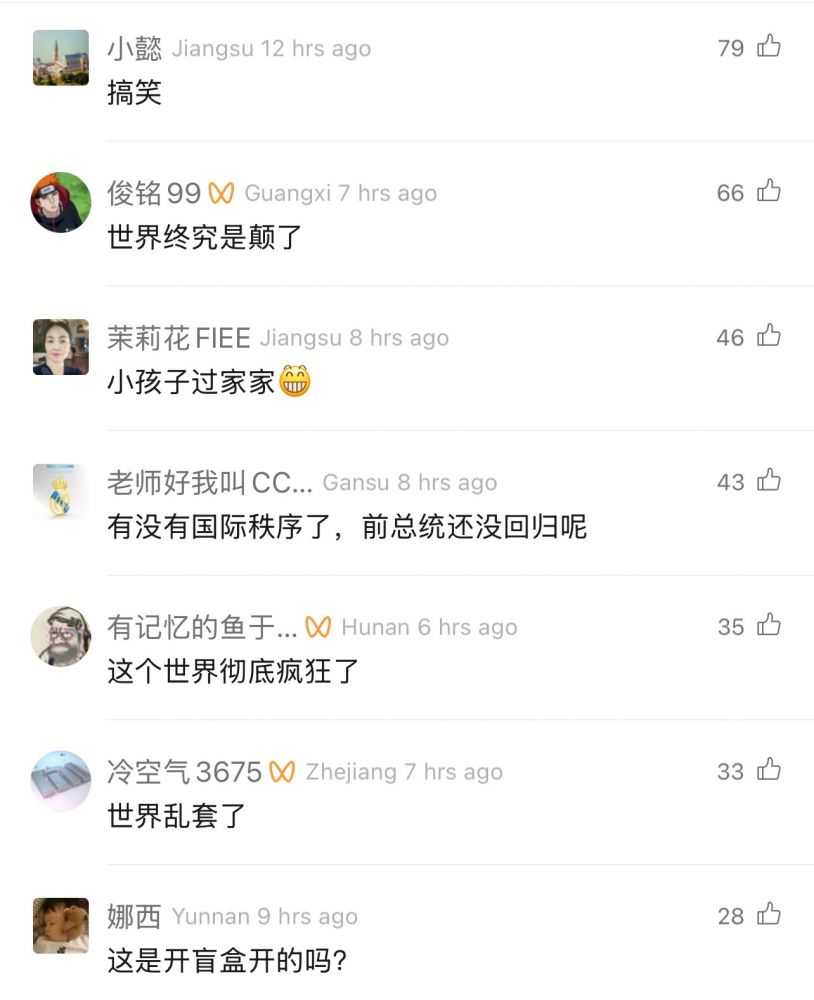This screenshot has width=814, height=1000.
Task: Open avatar of 老师好我叫CC
Action: (x=61, y=492)
